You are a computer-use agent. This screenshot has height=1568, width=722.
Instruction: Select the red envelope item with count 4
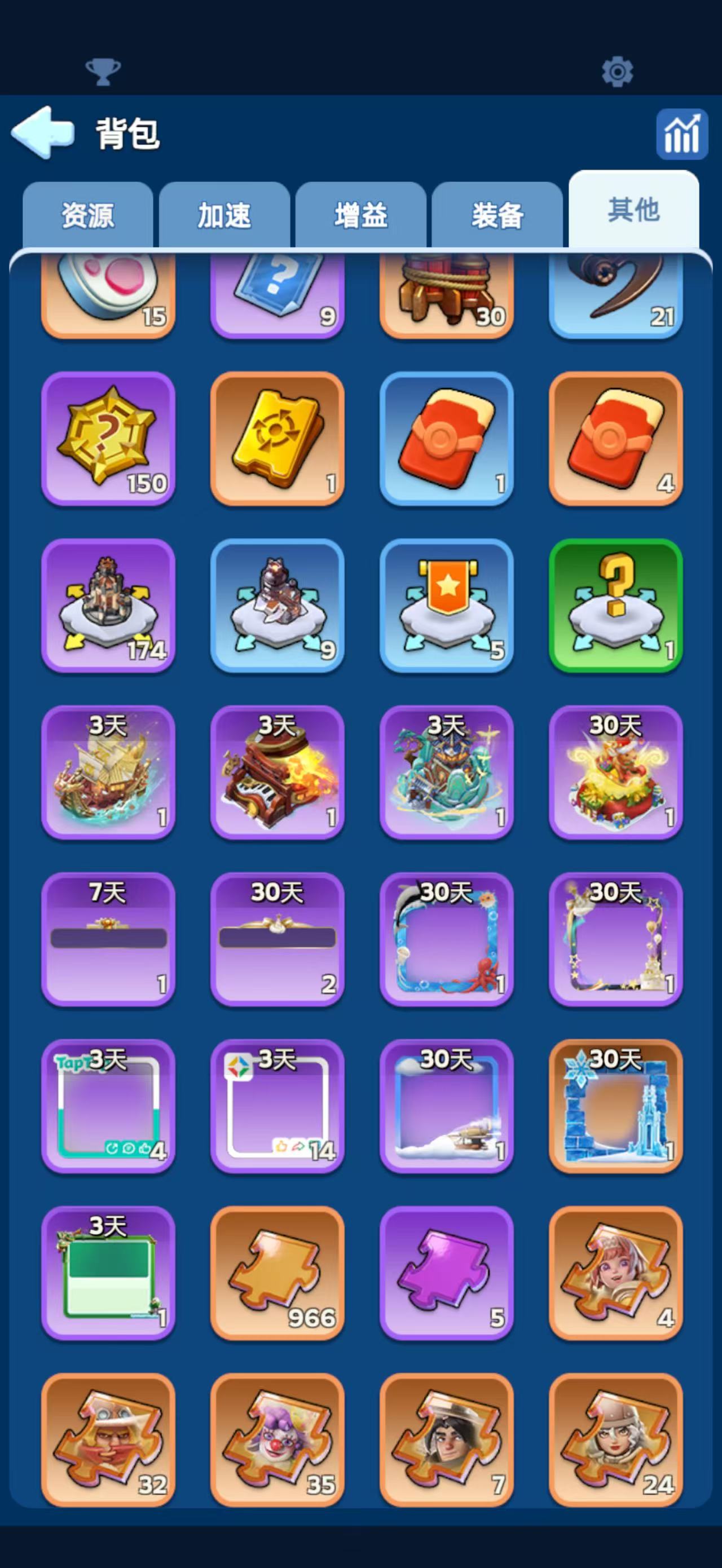[x=616, y=438]
